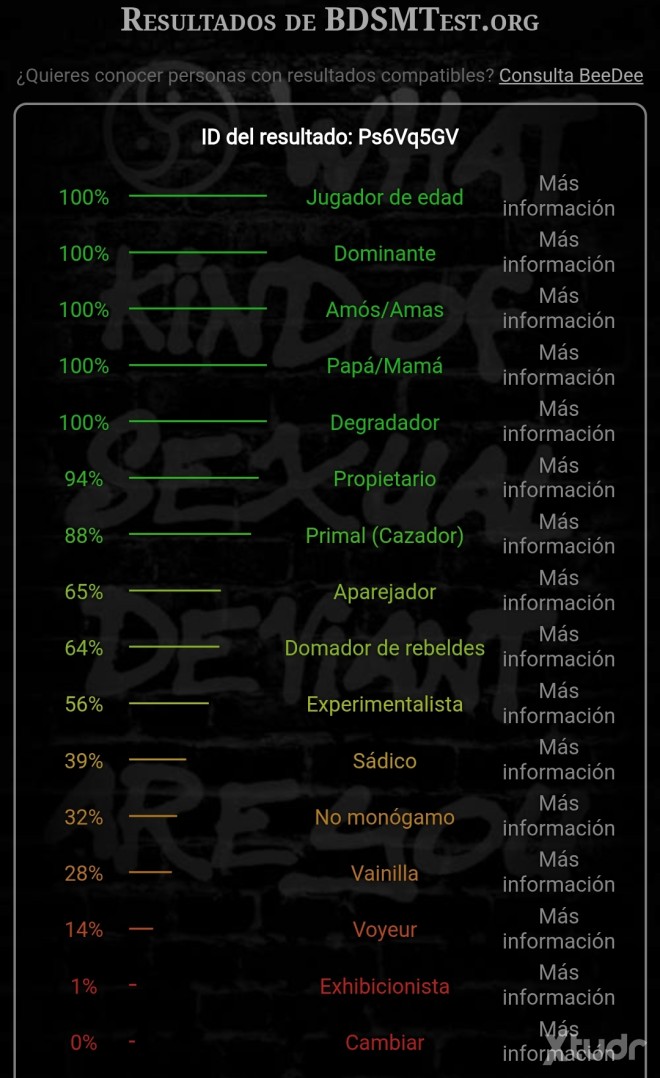The width and height of the screenshot is (660, 1078).
Task: Show Más información about Experimentalista
Action: pos(558,703)
